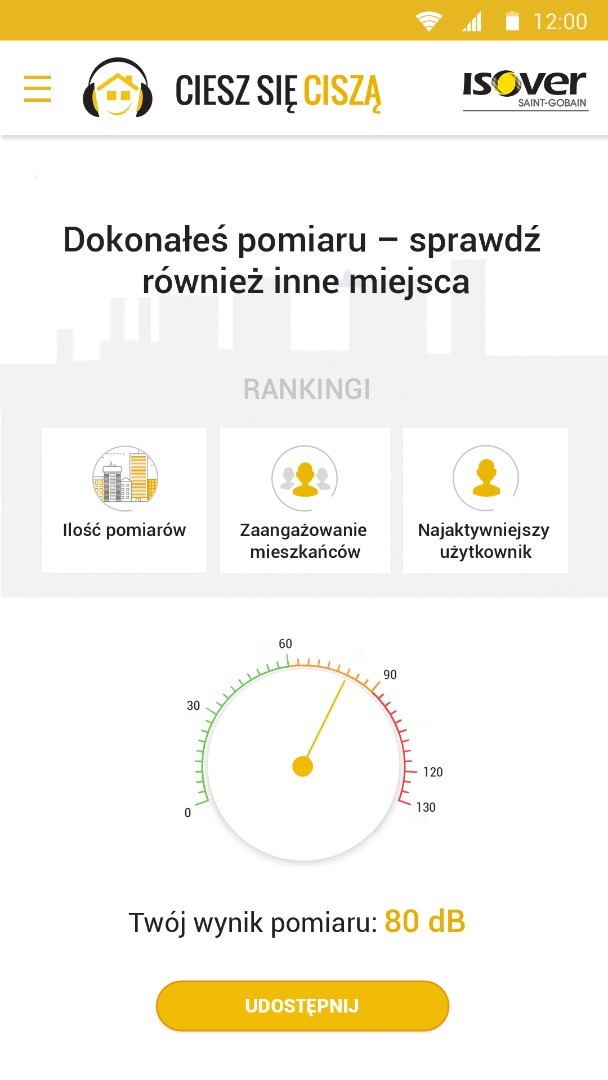Tap the Udostępnij share button

point(302,1005)
